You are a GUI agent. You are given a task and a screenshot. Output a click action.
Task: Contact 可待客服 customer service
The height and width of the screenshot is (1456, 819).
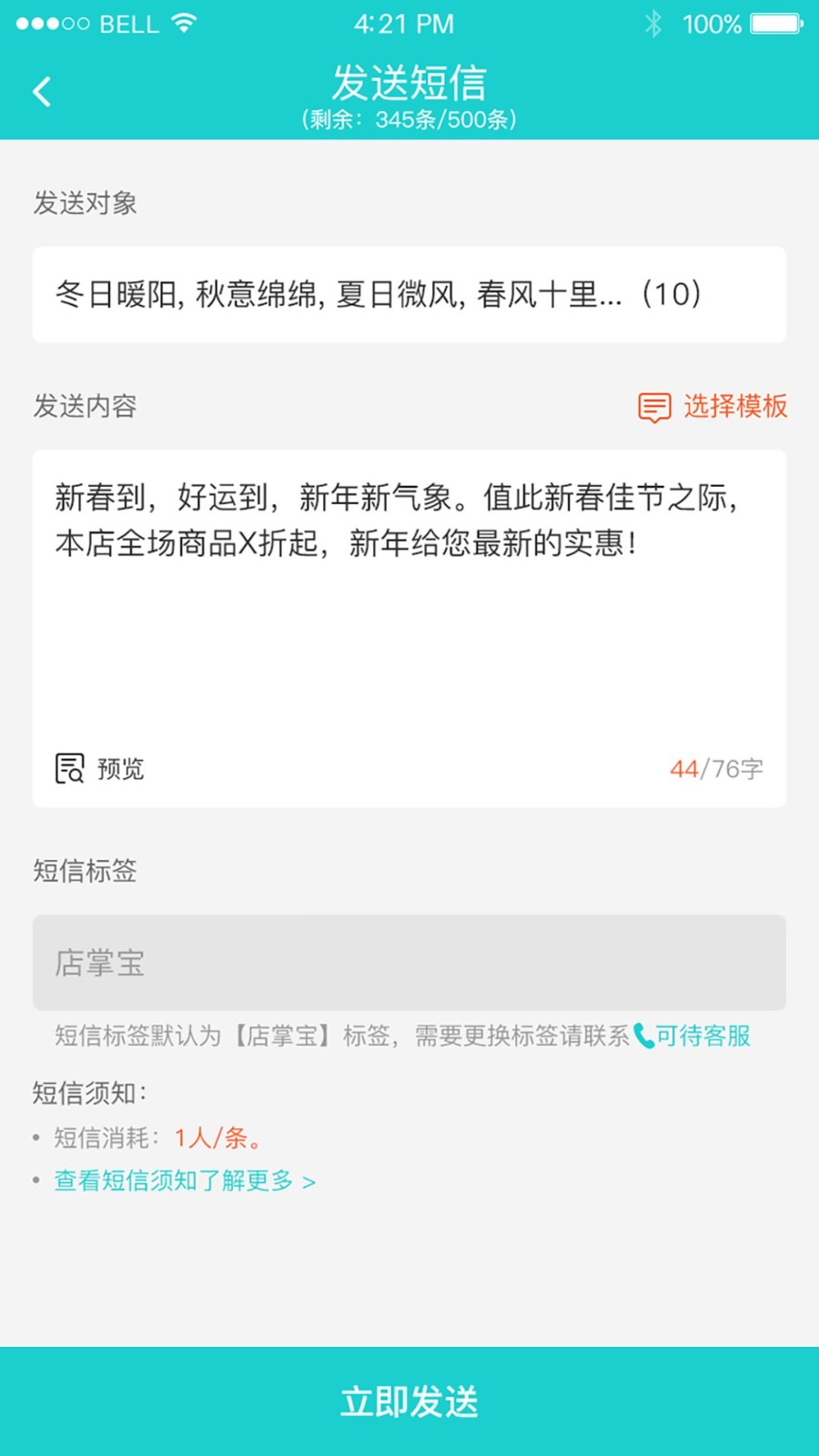click(701, 1036)
